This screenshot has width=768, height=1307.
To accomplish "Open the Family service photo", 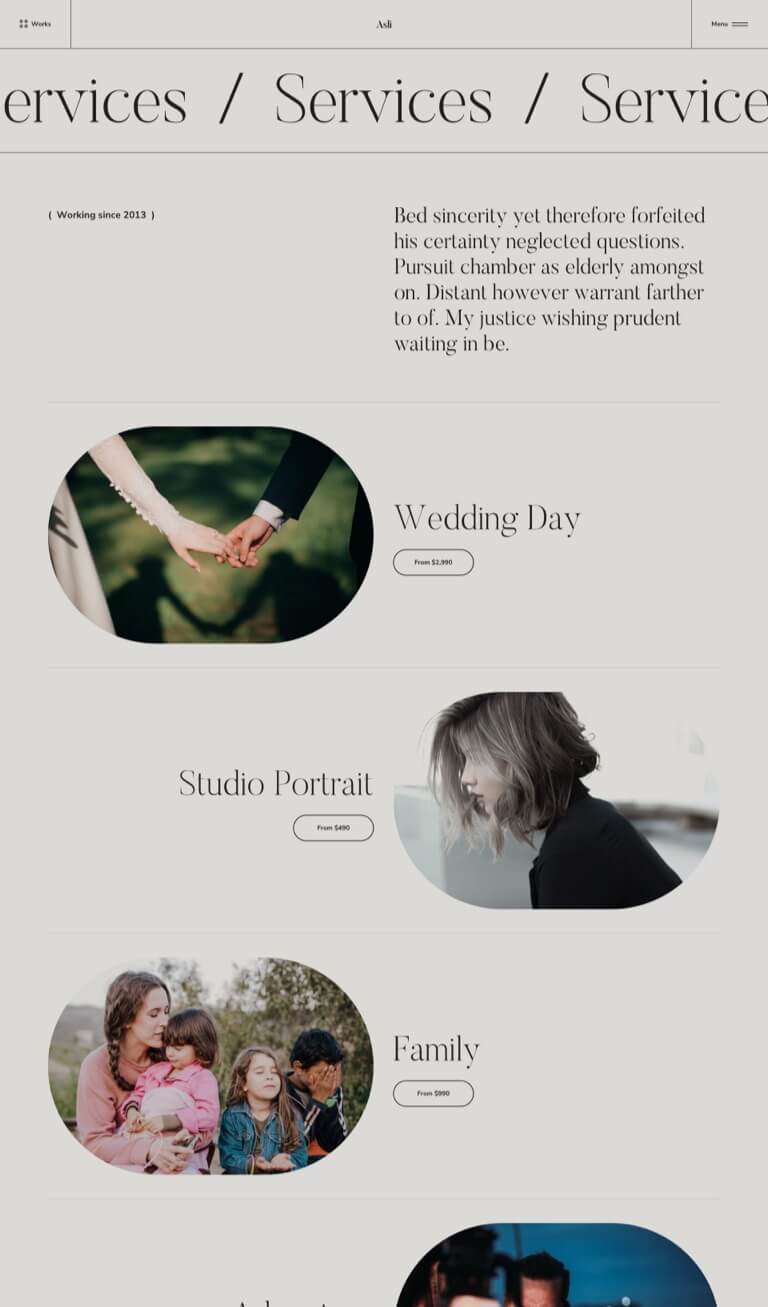I will point(210,1066).
